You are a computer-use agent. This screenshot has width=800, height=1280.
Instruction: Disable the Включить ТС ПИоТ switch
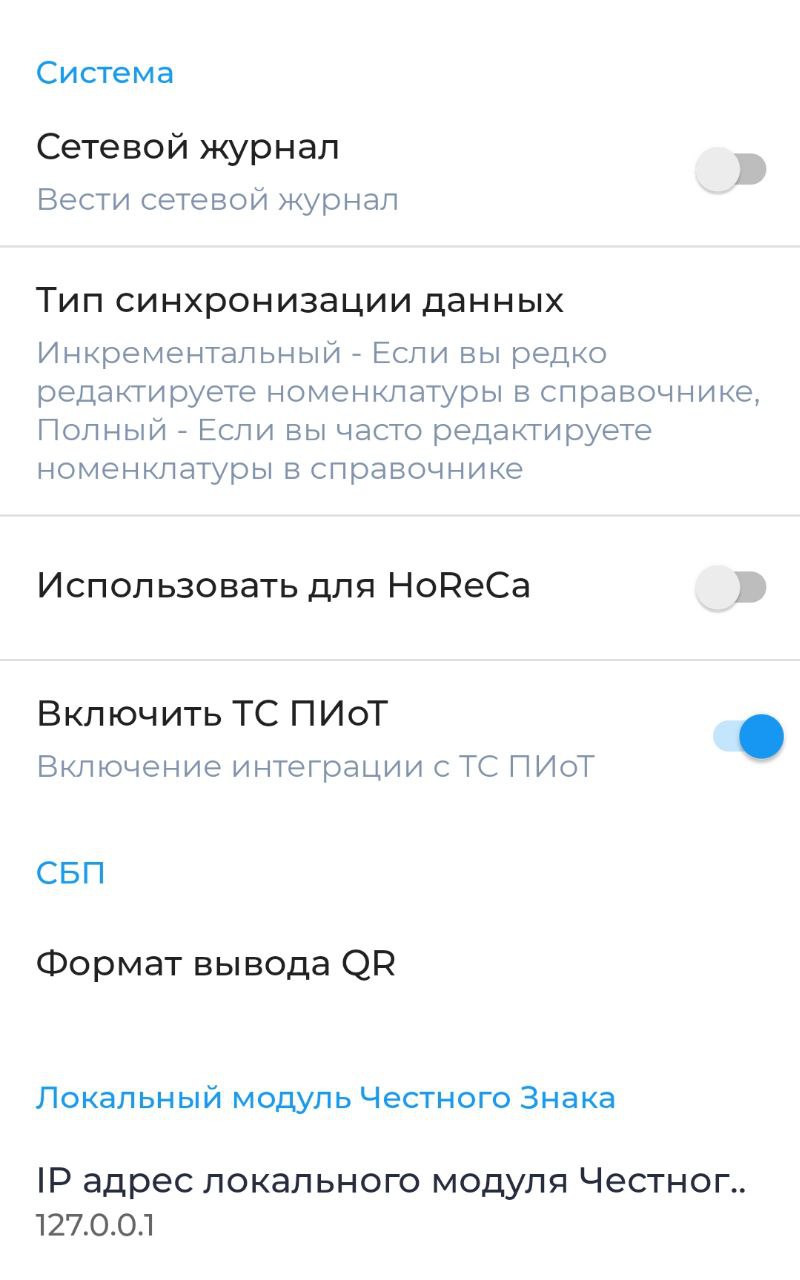click(747, 738)
